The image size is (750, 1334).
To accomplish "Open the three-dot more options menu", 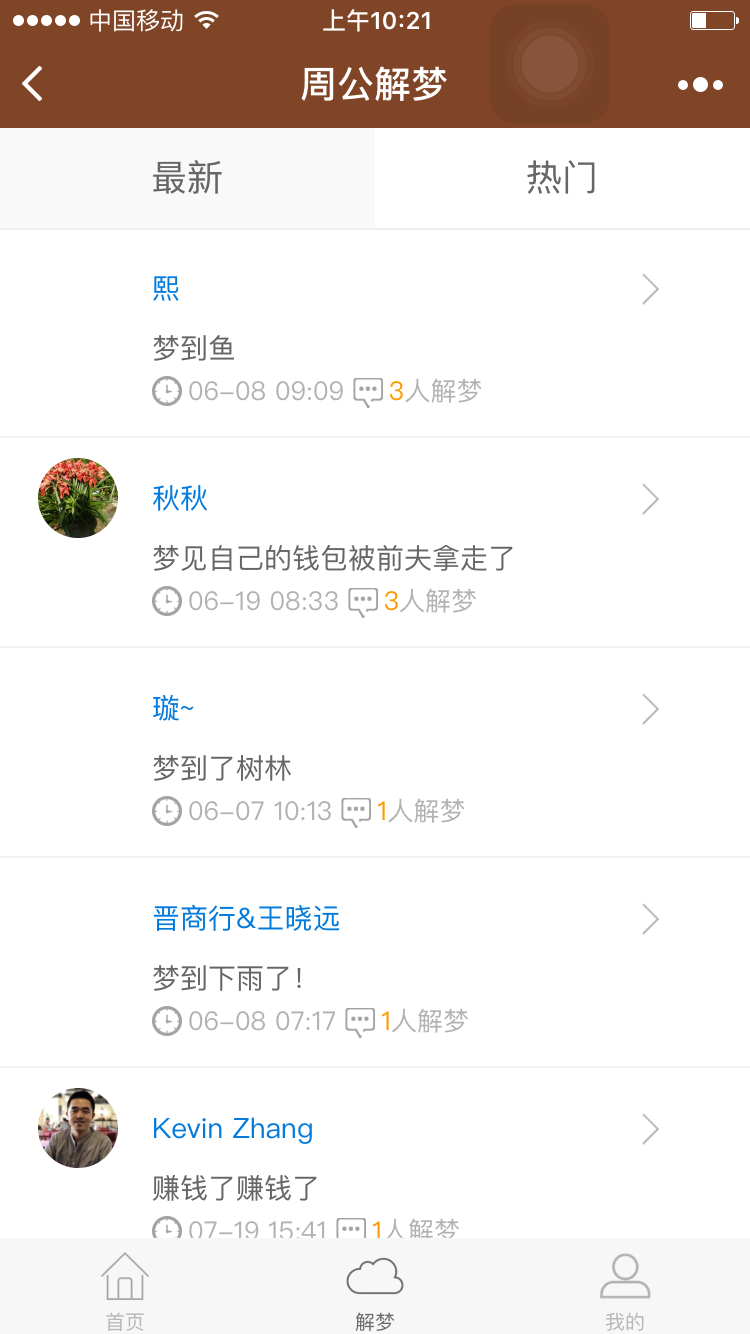I will (700, 85).
